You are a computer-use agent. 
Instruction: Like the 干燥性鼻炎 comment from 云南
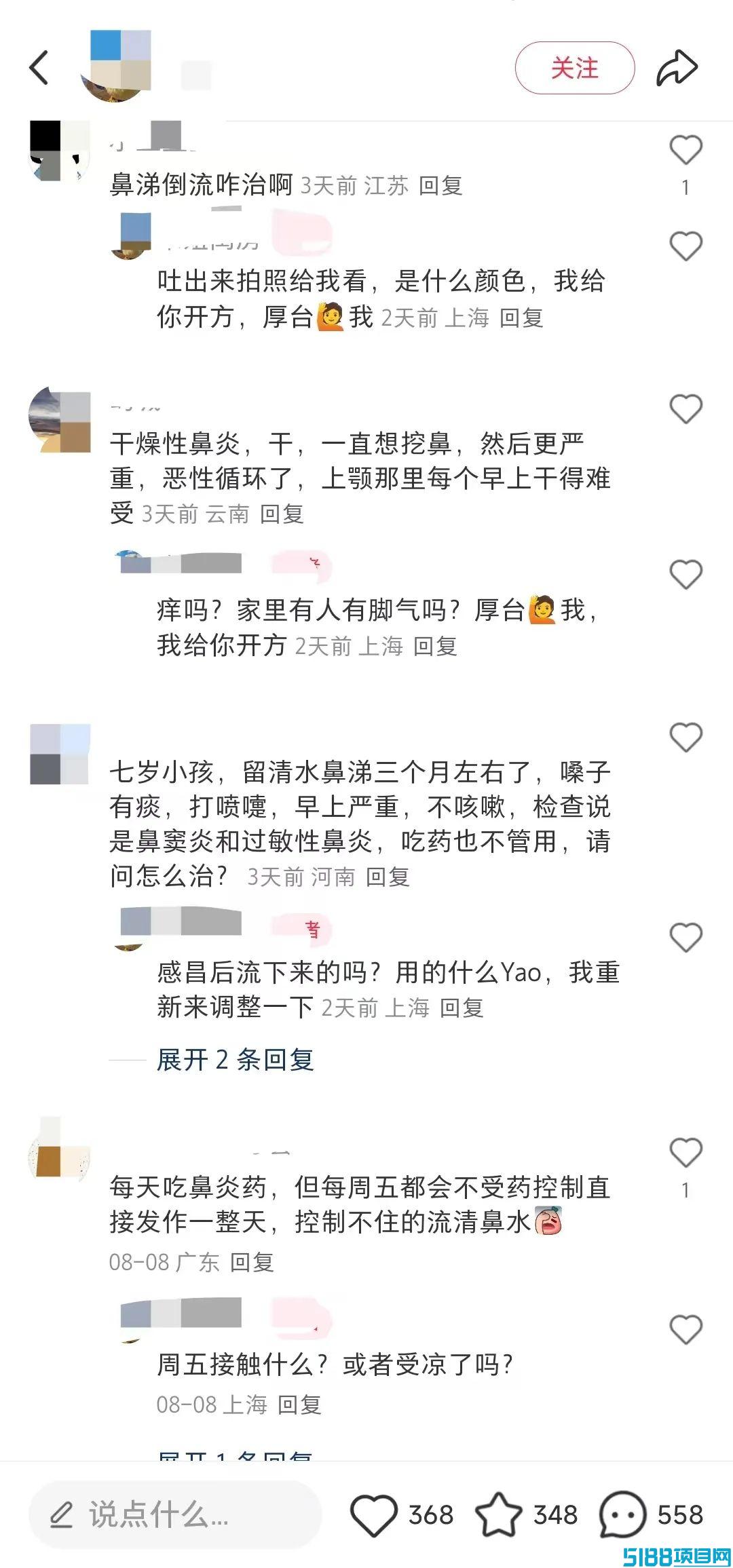pyautogui.click(x=685, y=409)
